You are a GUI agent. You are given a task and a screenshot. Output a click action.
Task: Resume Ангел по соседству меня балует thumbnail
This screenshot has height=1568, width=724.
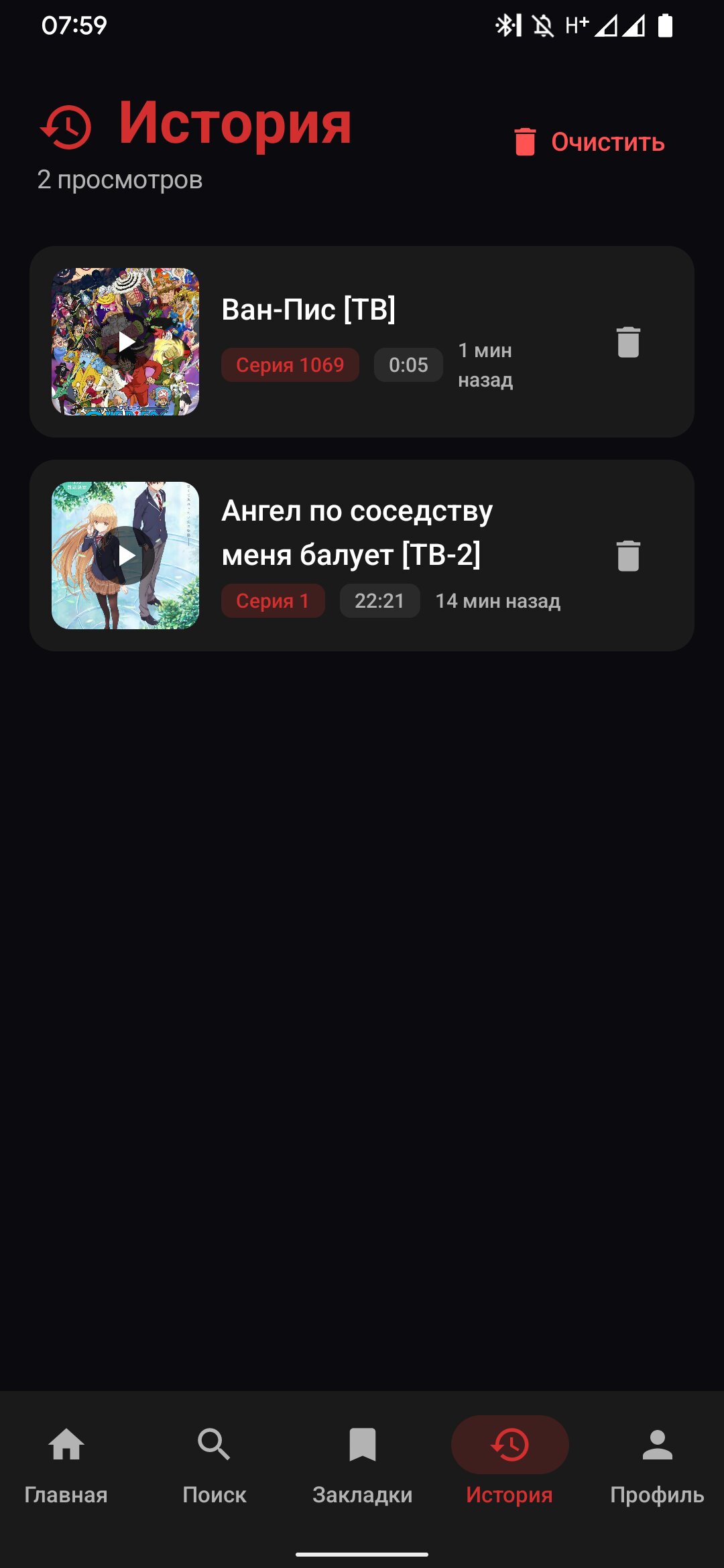125,556
